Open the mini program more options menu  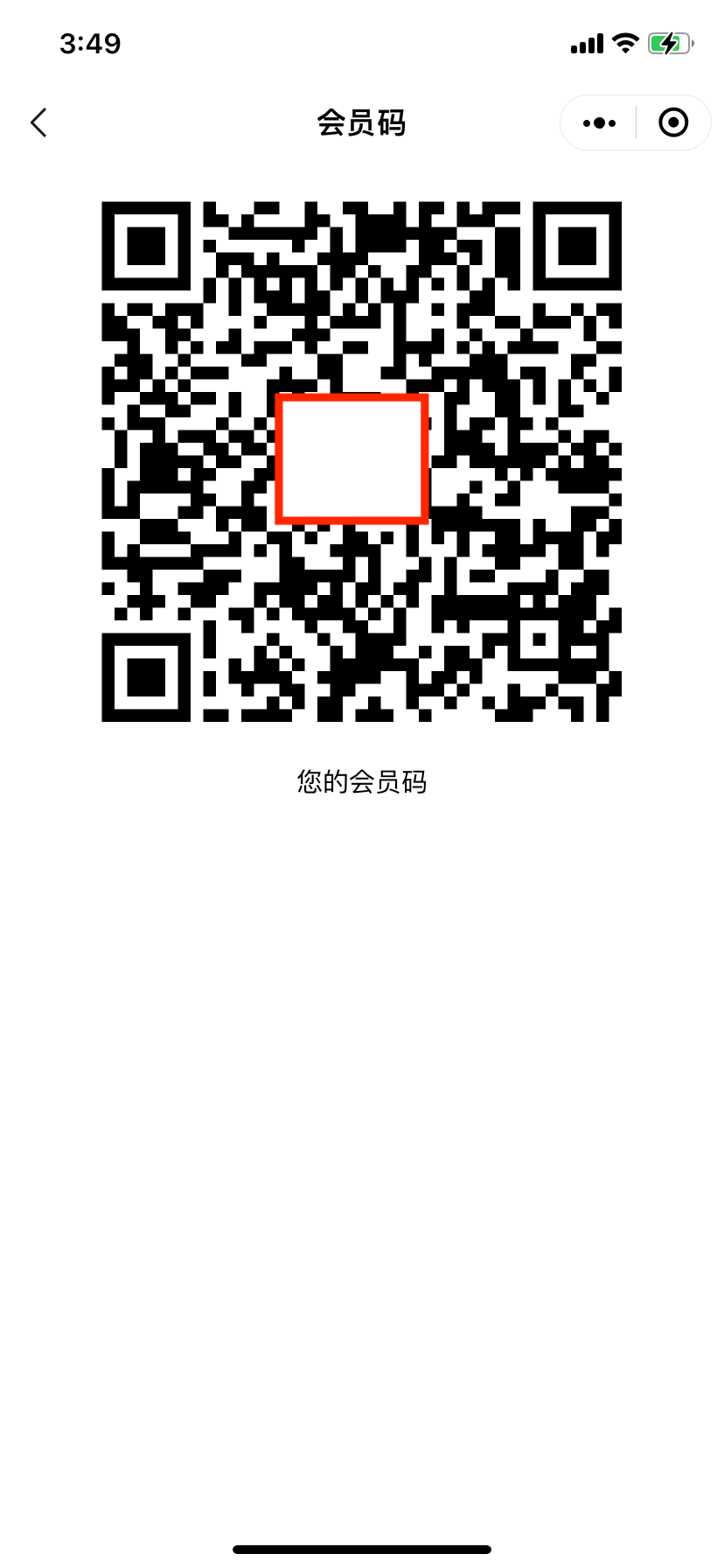[599, 123]
